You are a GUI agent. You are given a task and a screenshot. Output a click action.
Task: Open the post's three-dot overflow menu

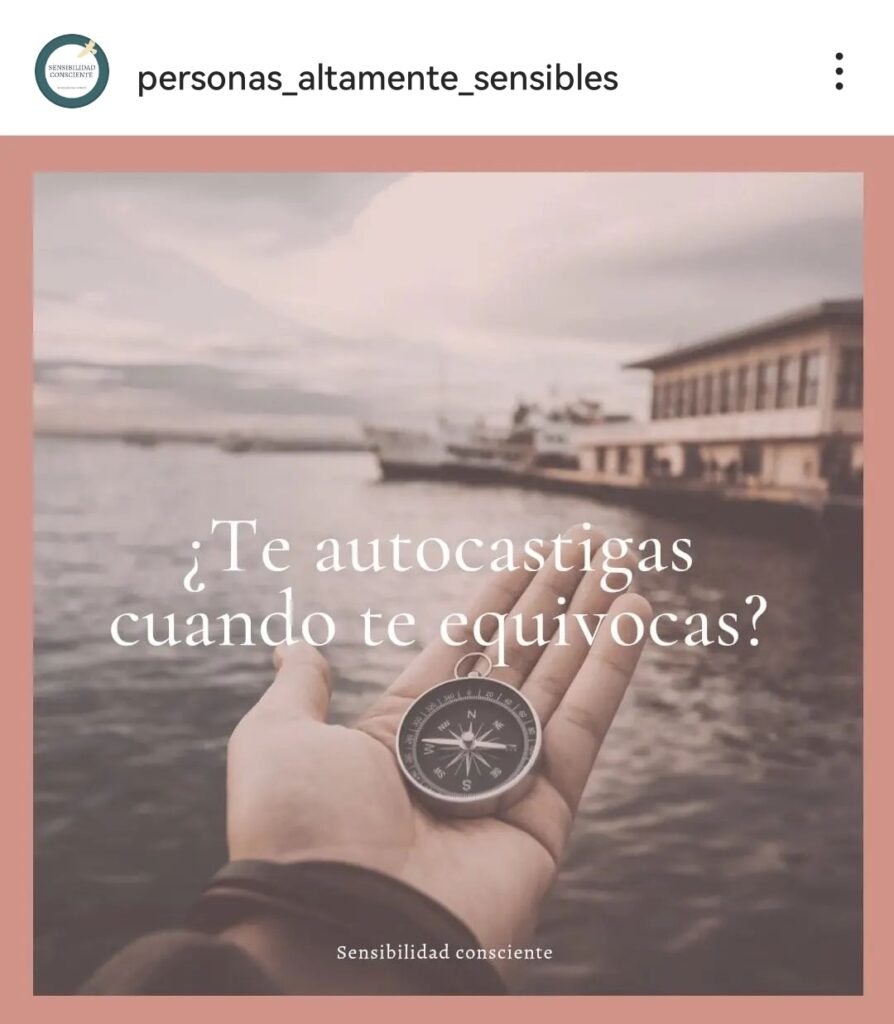point(838,72)
